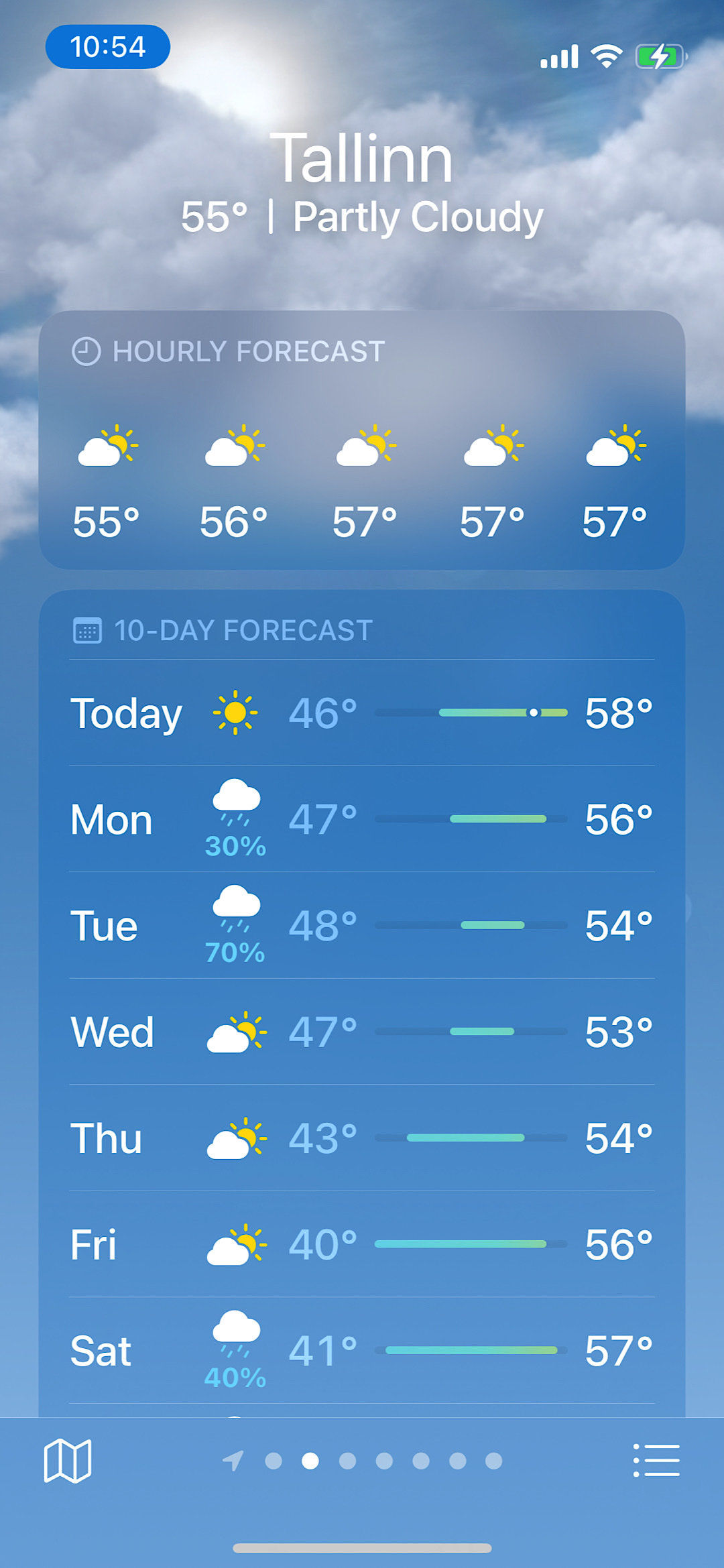Open Today's forecast details
The height and width of the screenshot is (1568, 724).
[362, 713]
